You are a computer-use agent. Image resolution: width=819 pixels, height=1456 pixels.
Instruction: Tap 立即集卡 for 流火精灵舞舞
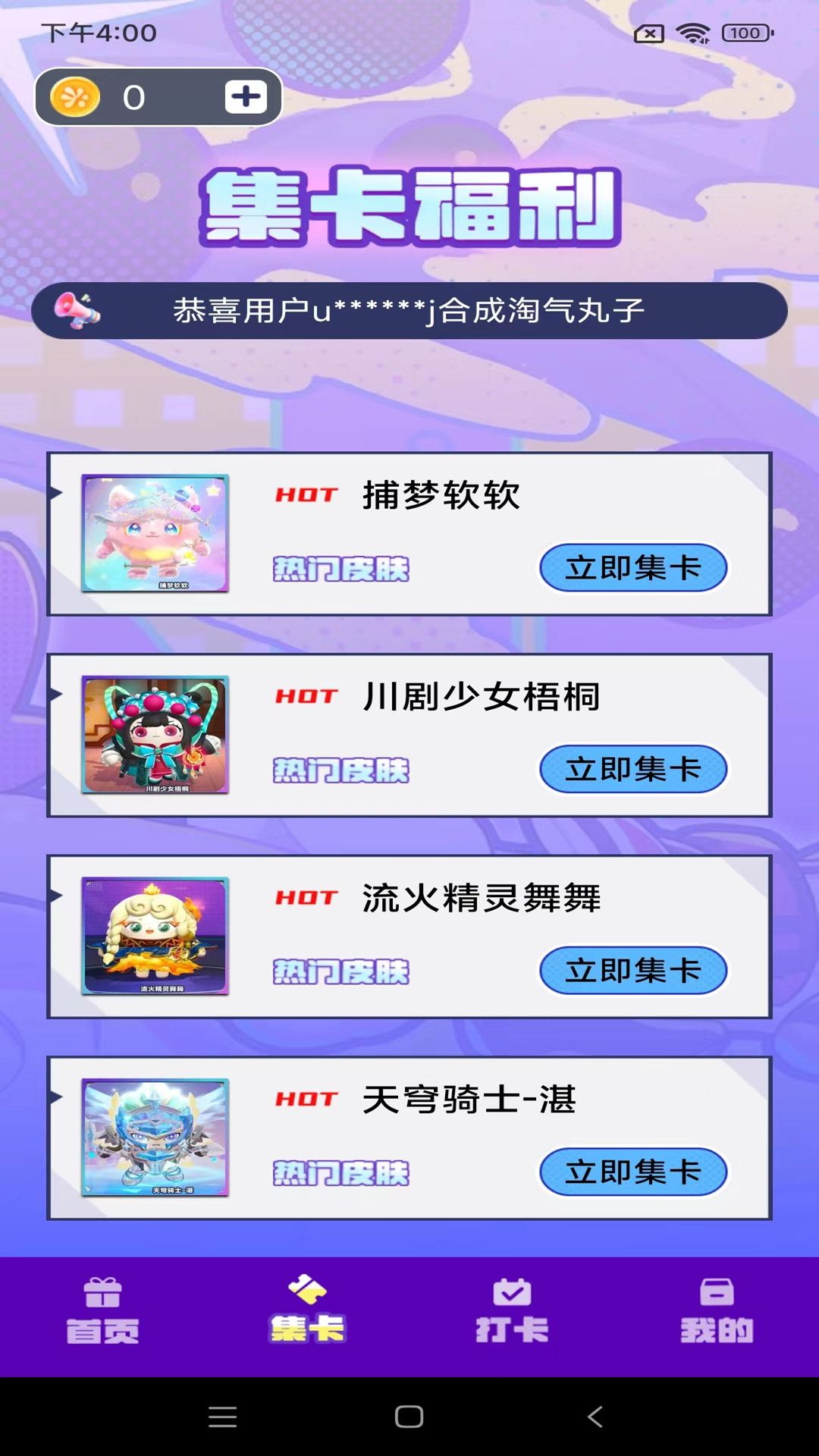633,971
